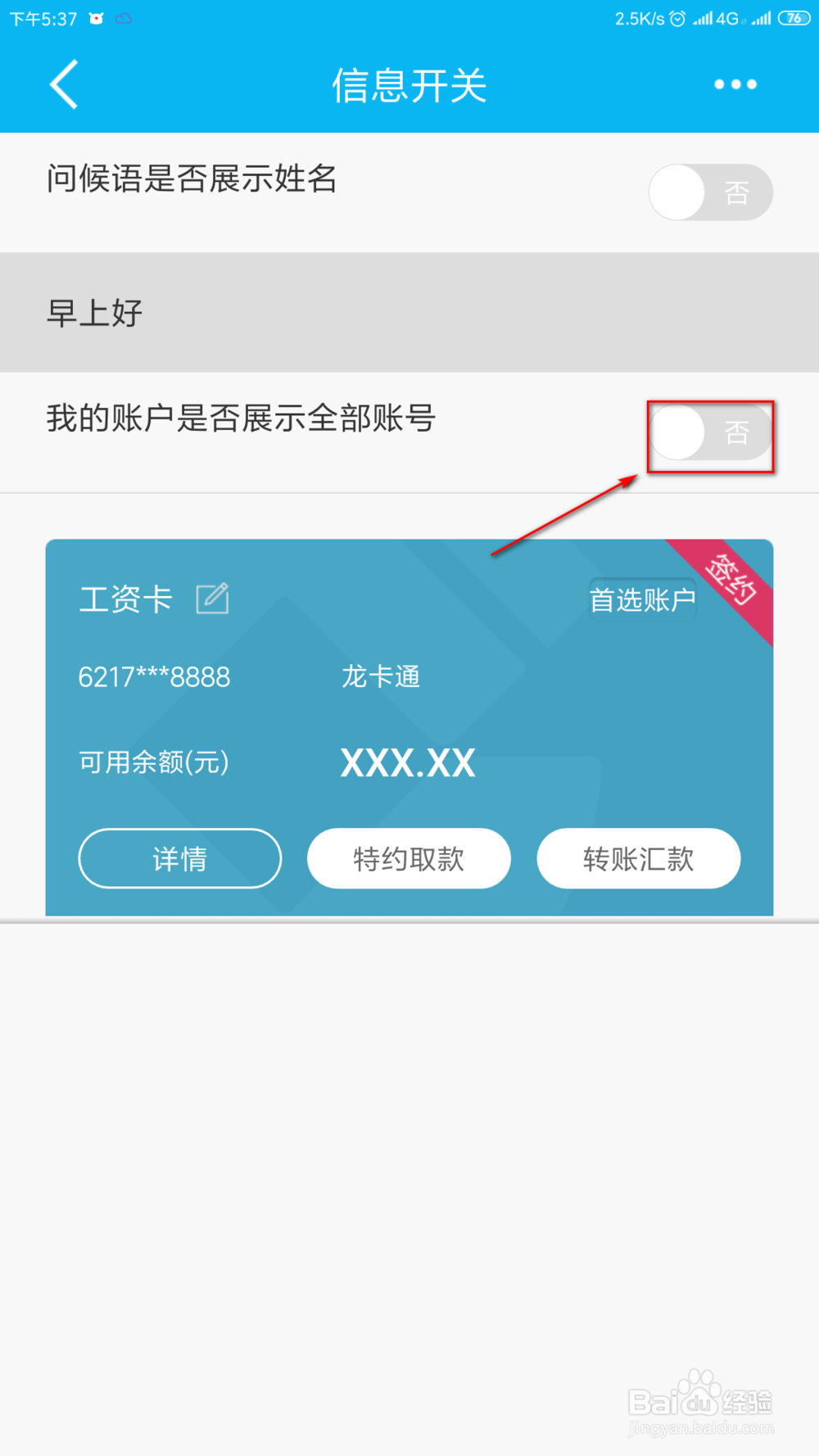
Task: Enable displaying full account numbers
Action: click(710, 435)
